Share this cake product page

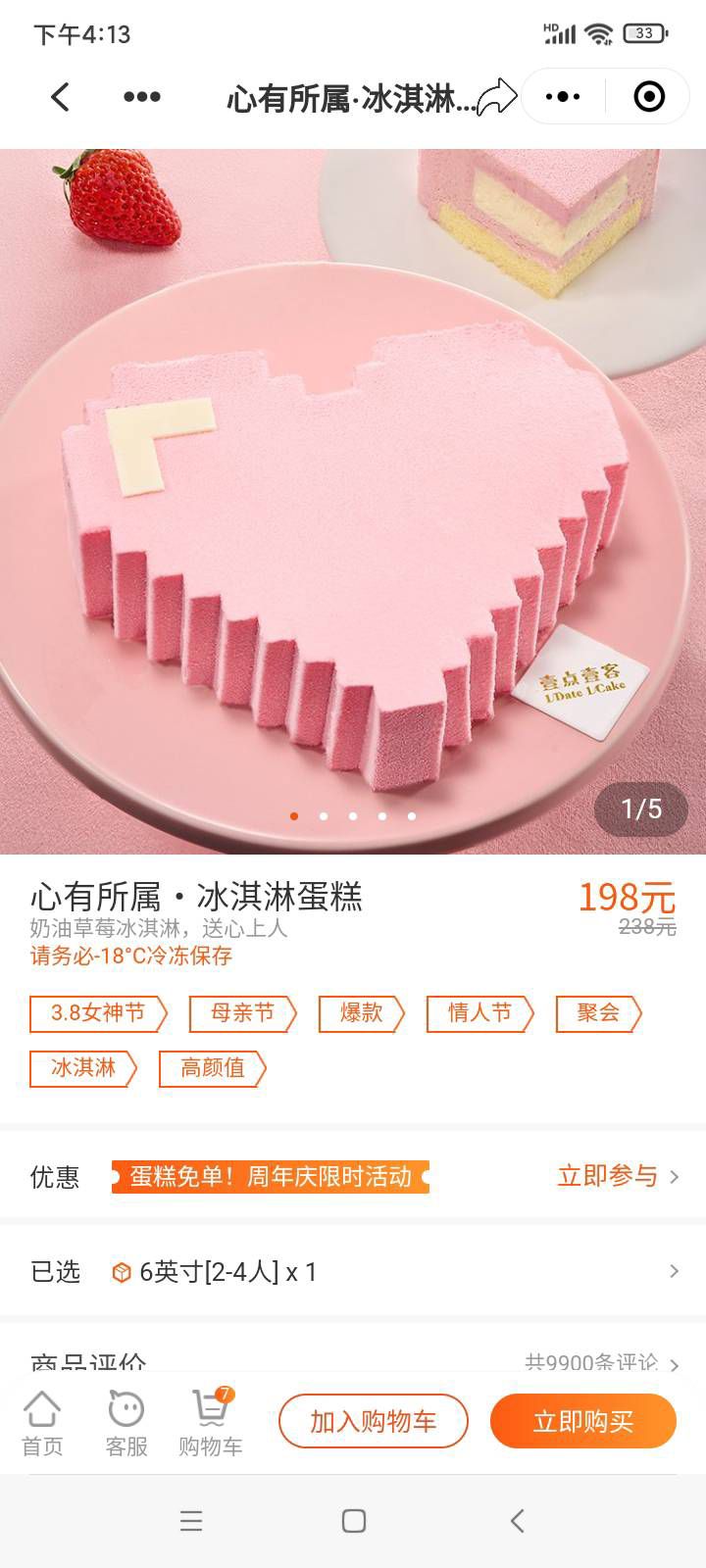click(496, 96)
